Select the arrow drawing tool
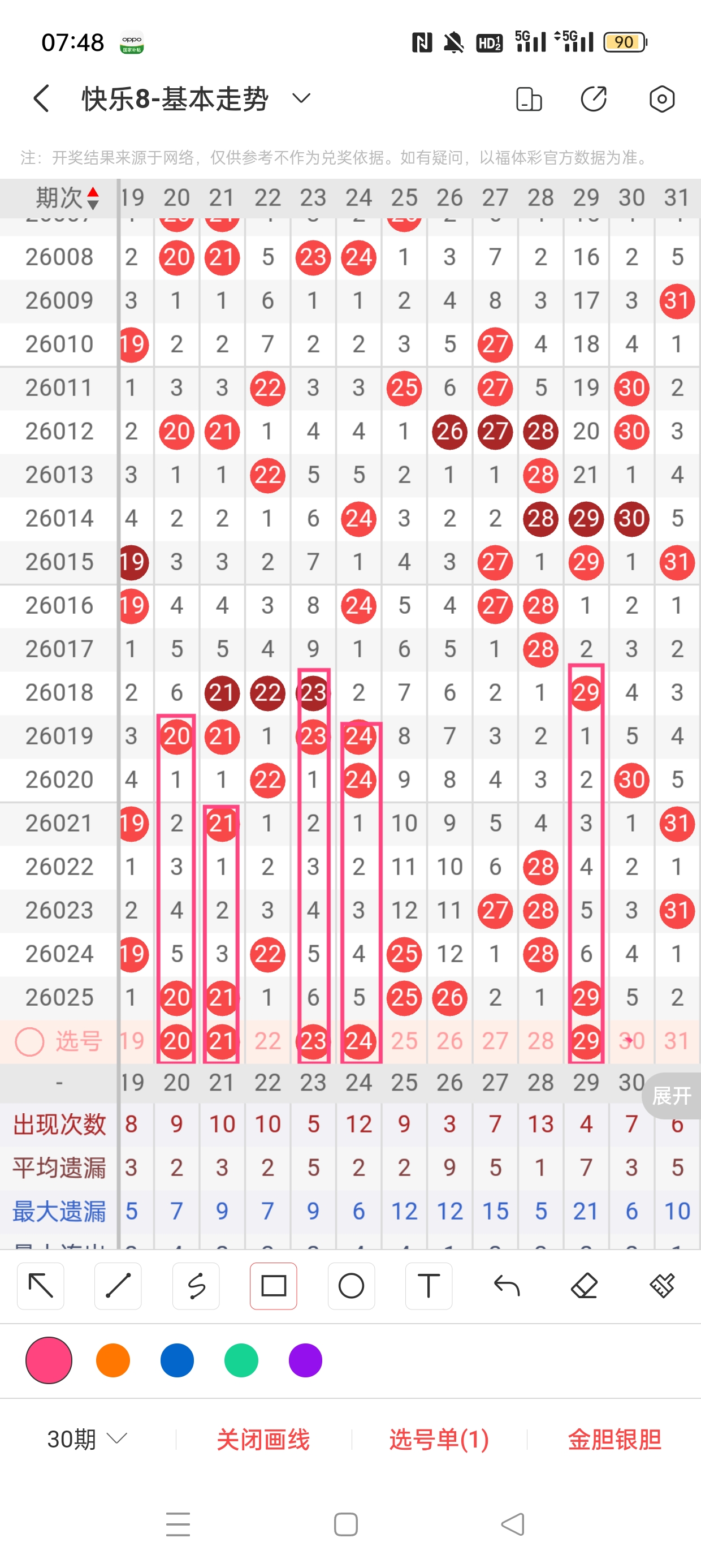The height and width of the screenshot is (1568, 701). click(x=41, y=1286)
